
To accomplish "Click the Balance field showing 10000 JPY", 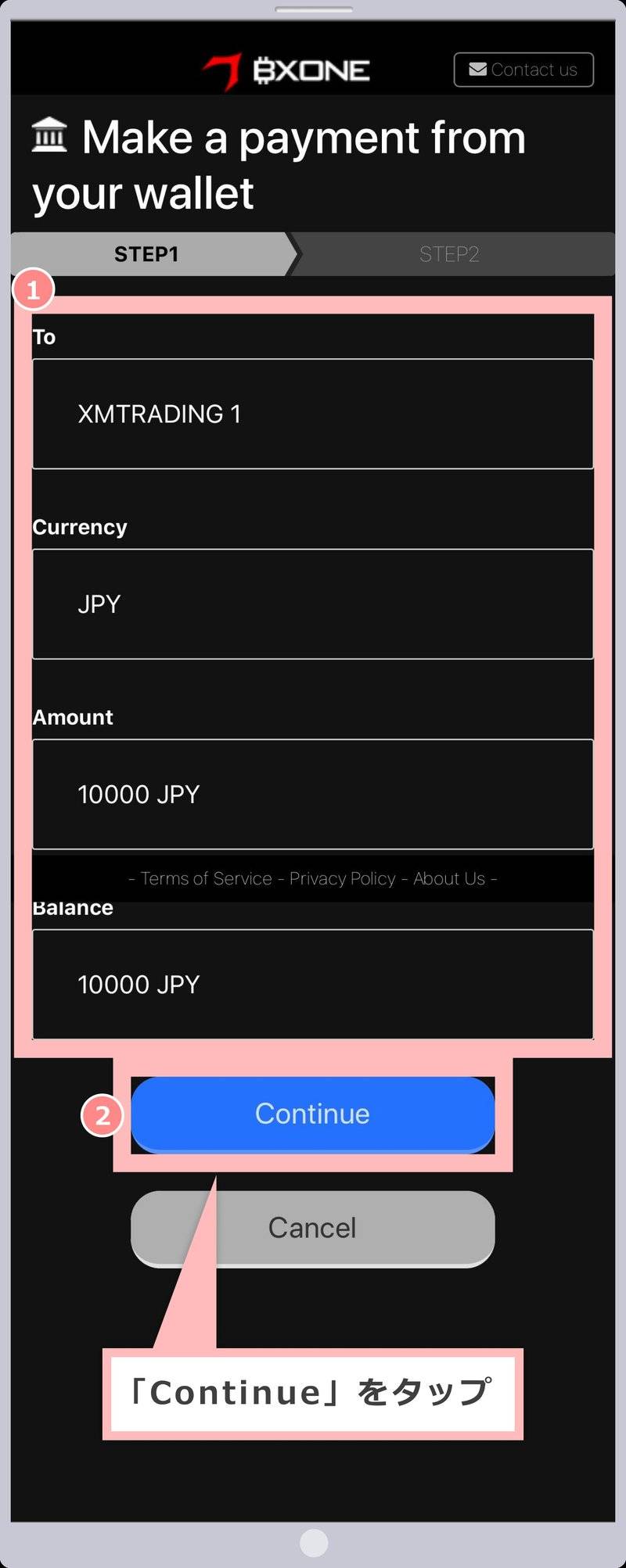I will (x=312, y=984).
